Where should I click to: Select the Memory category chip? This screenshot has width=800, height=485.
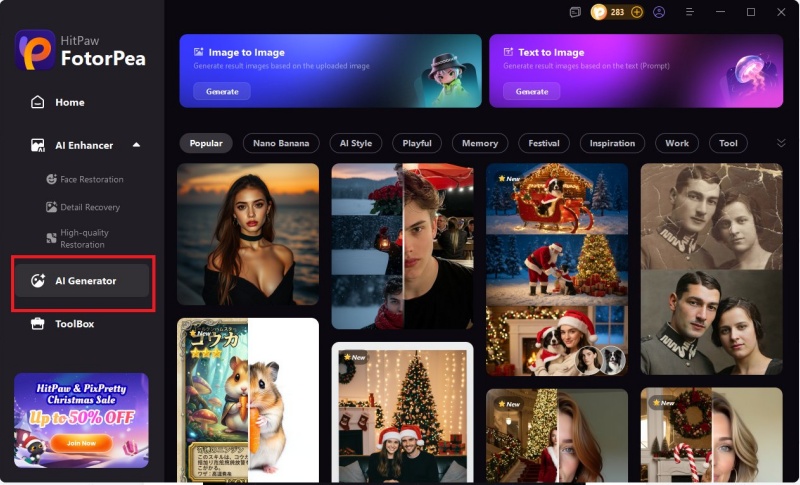480,143
